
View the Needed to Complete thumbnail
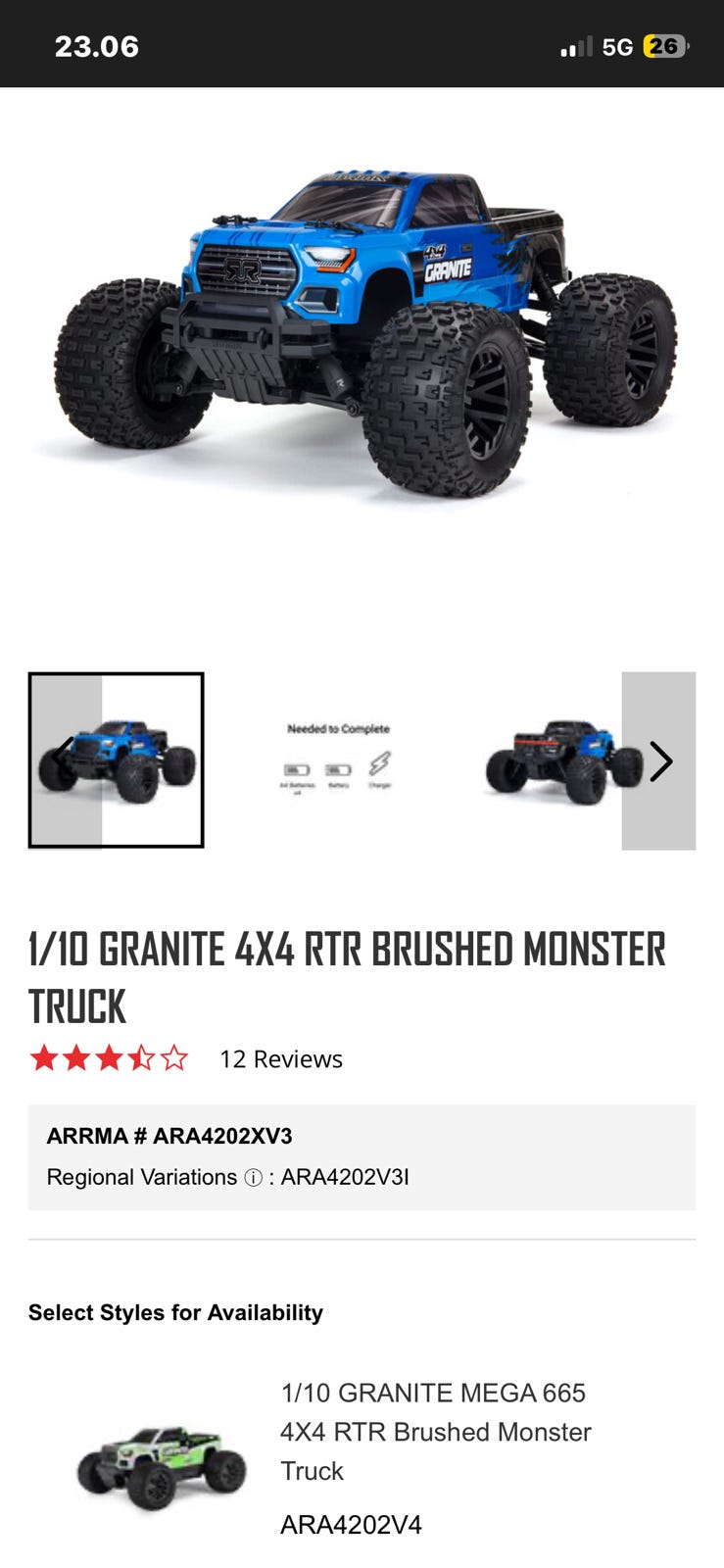pos(338,759)
